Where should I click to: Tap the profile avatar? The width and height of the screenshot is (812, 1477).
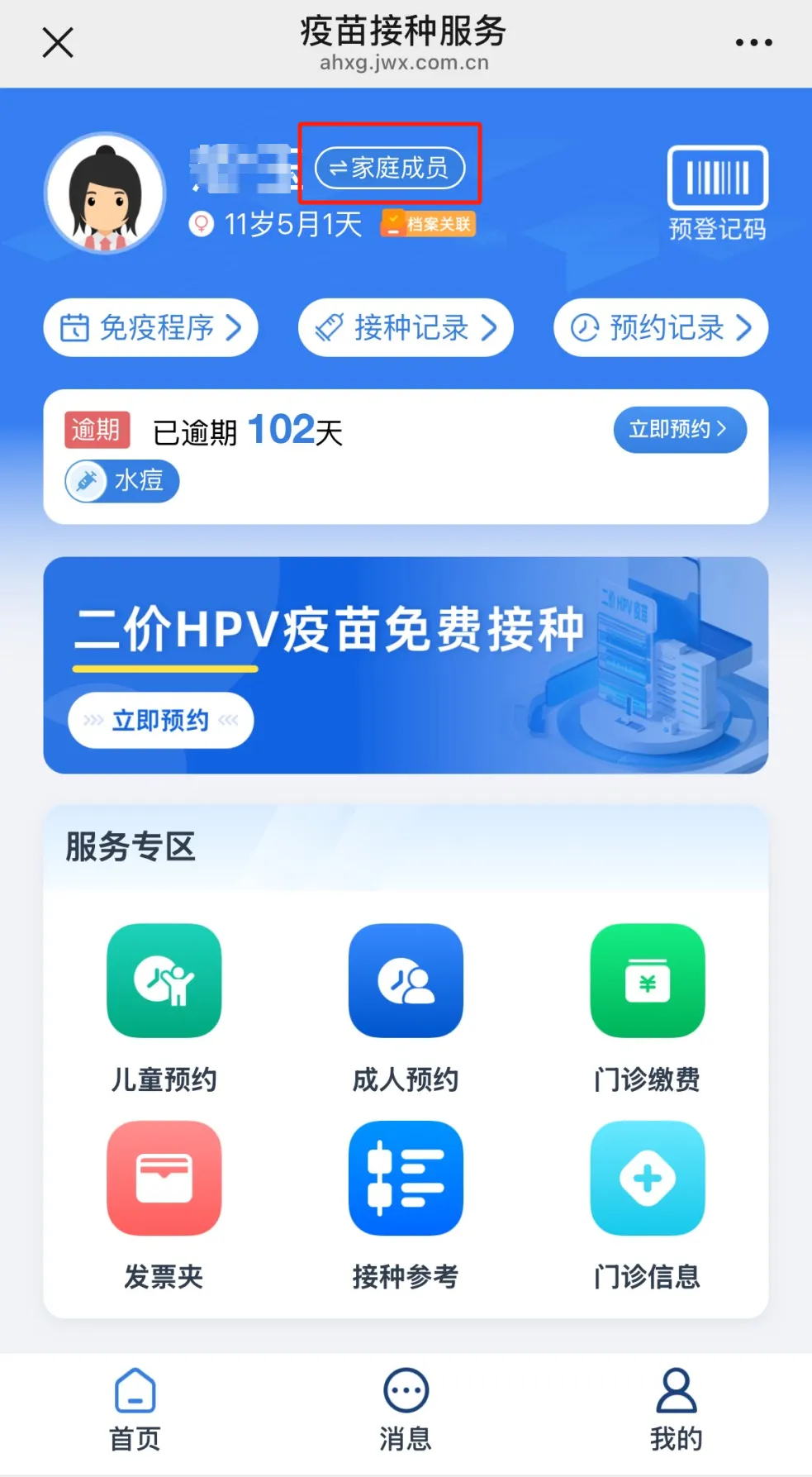105,193
